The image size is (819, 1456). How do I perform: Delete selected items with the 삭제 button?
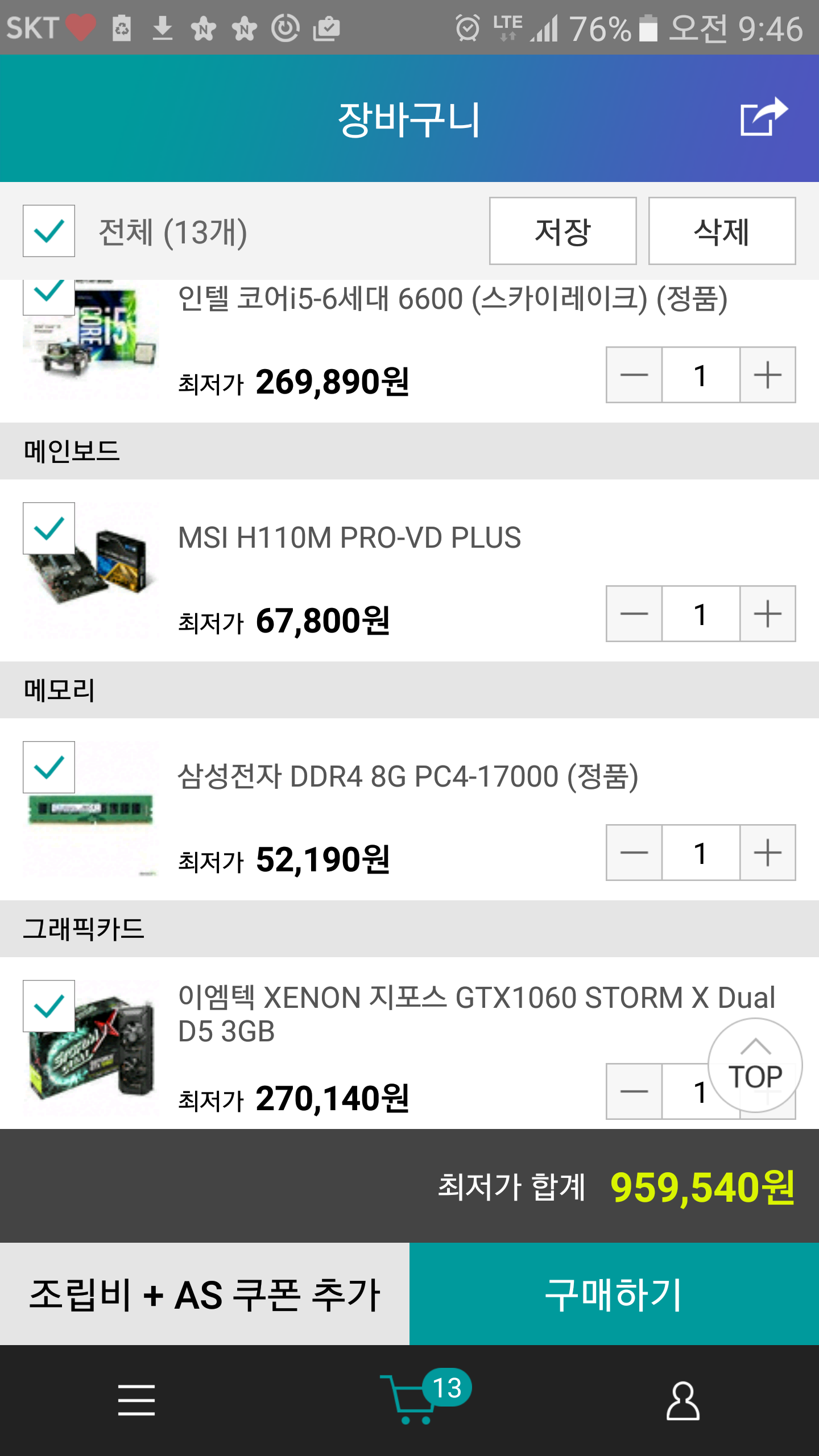coord(722,231)
